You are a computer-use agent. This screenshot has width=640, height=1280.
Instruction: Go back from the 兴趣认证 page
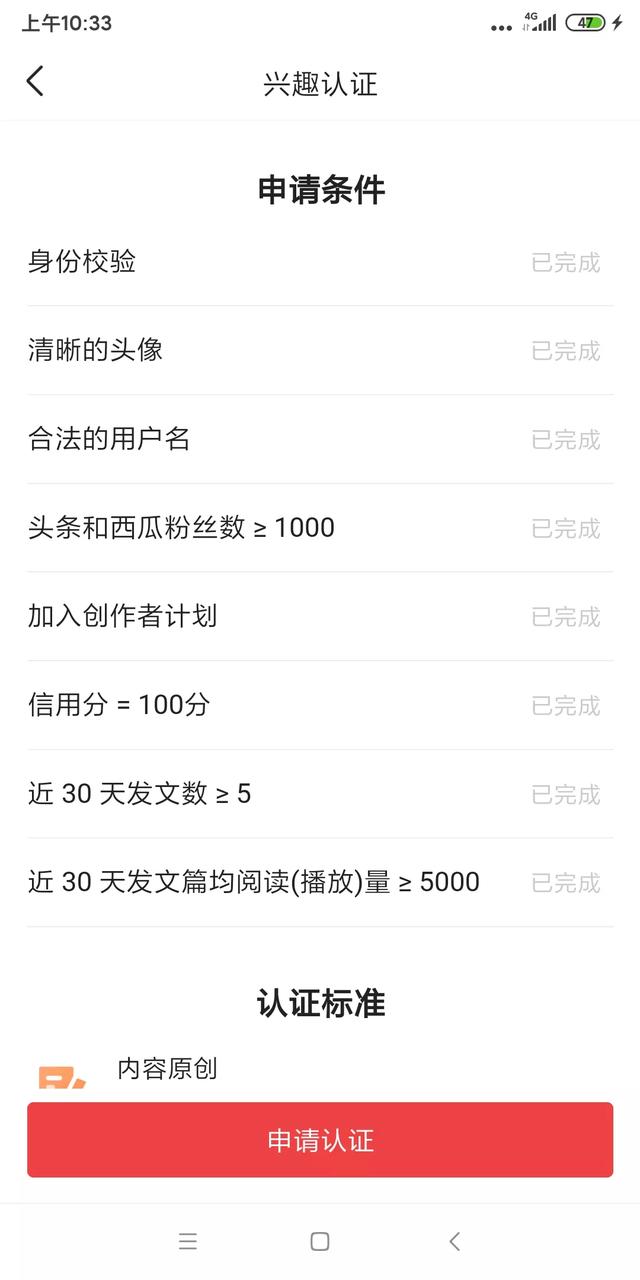pyautogui.click(x=36, y=81)
